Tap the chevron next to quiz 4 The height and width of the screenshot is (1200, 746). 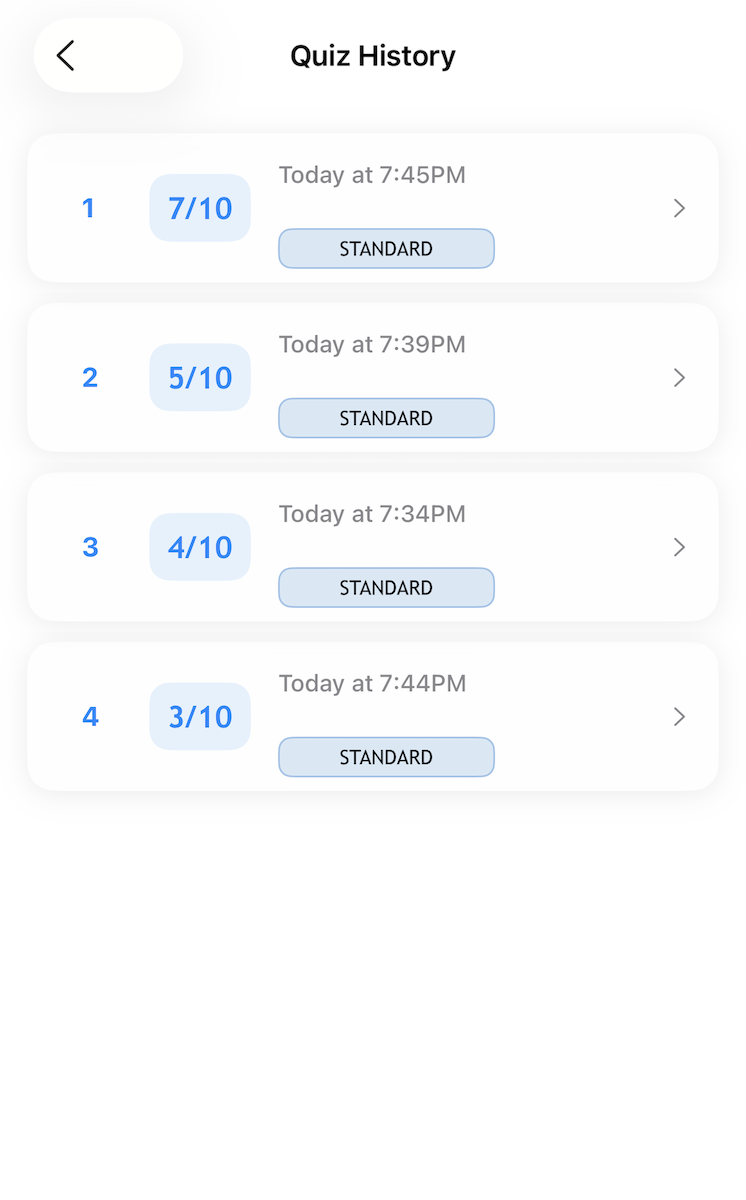tap(679, 717)
